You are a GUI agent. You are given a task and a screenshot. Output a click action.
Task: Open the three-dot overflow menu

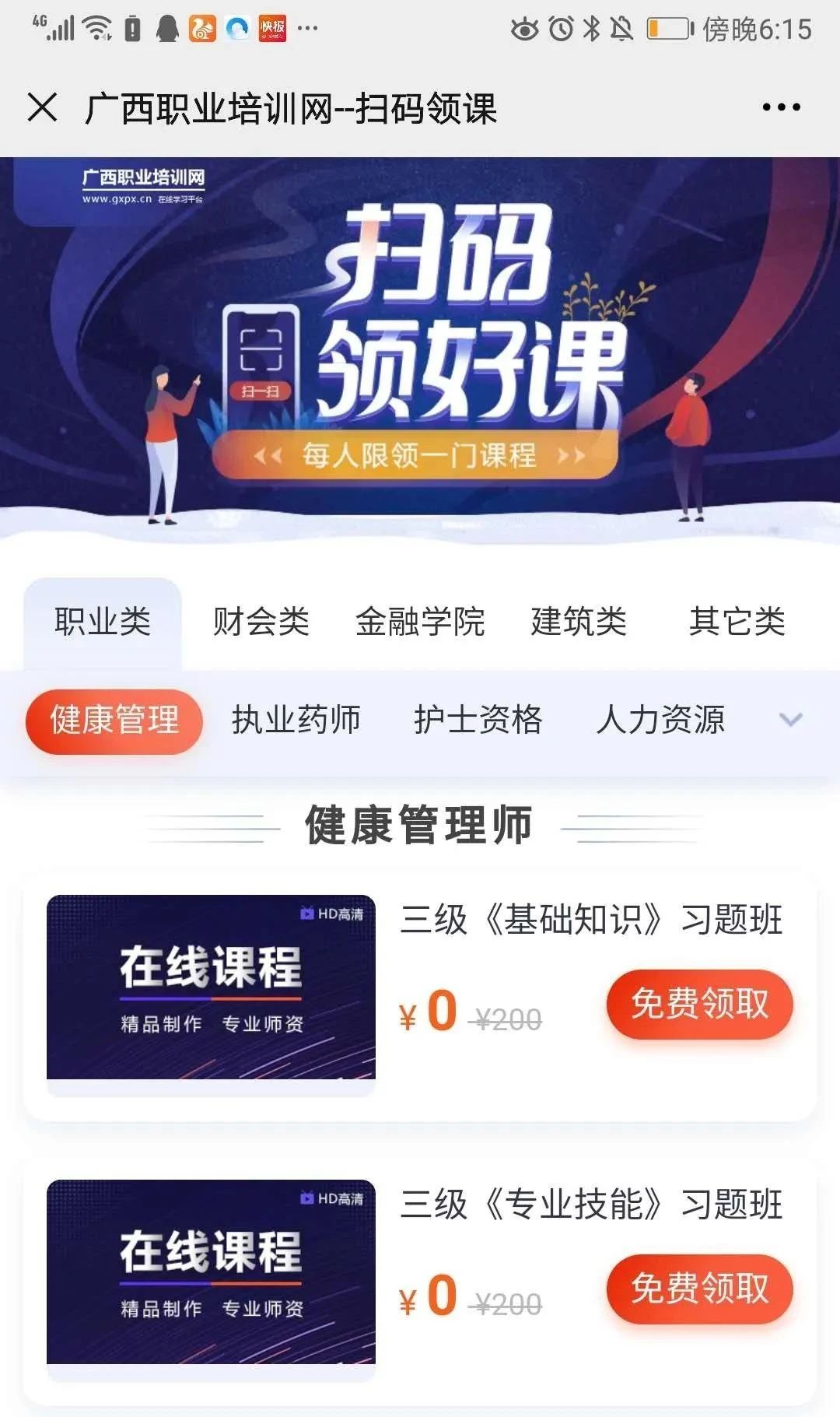point(781,107)
